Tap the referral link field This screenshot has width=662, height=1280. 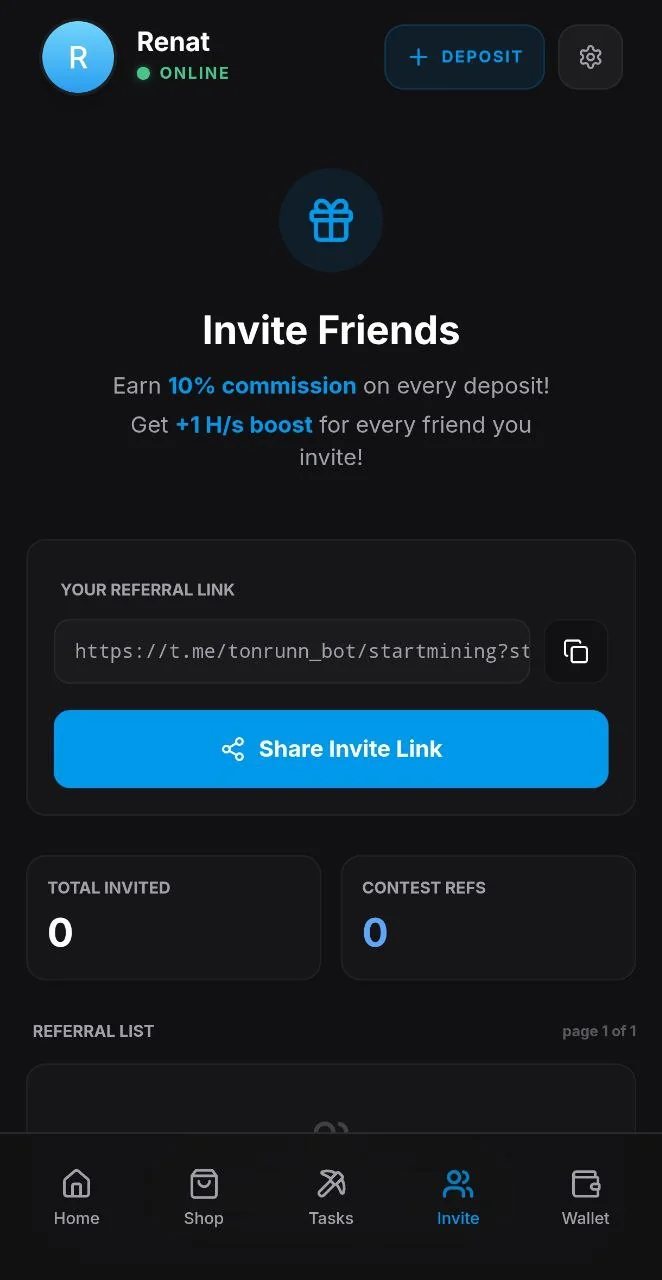(292, 651)
